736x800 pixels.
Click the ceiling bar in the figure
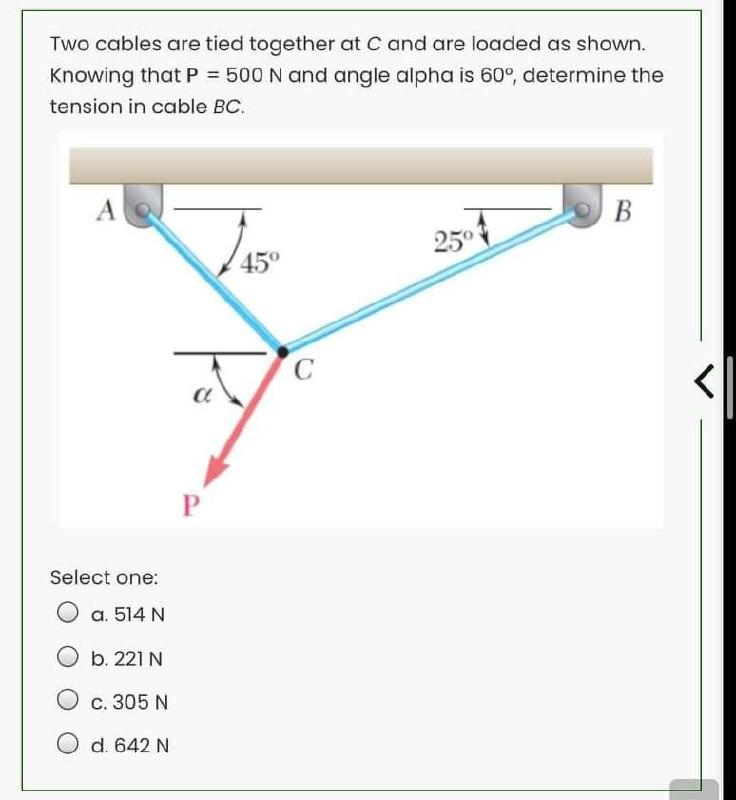pos(360,165)
